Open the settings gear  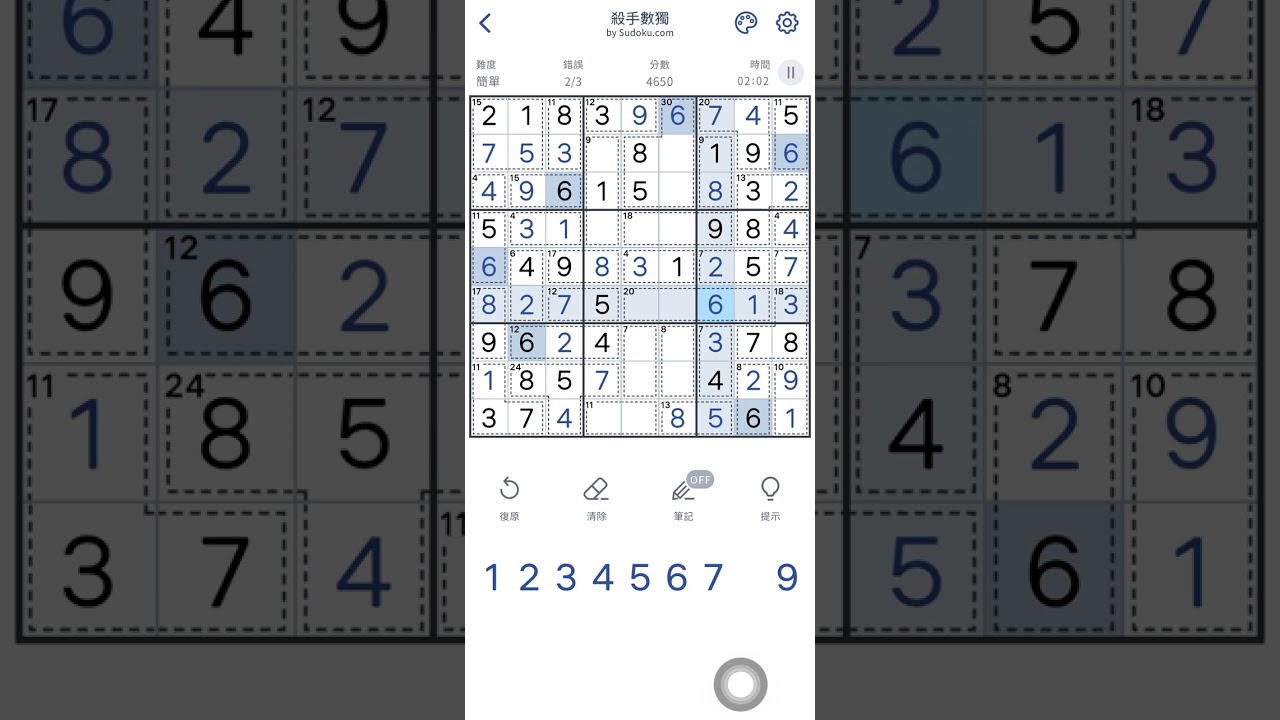tap(787, 23)
